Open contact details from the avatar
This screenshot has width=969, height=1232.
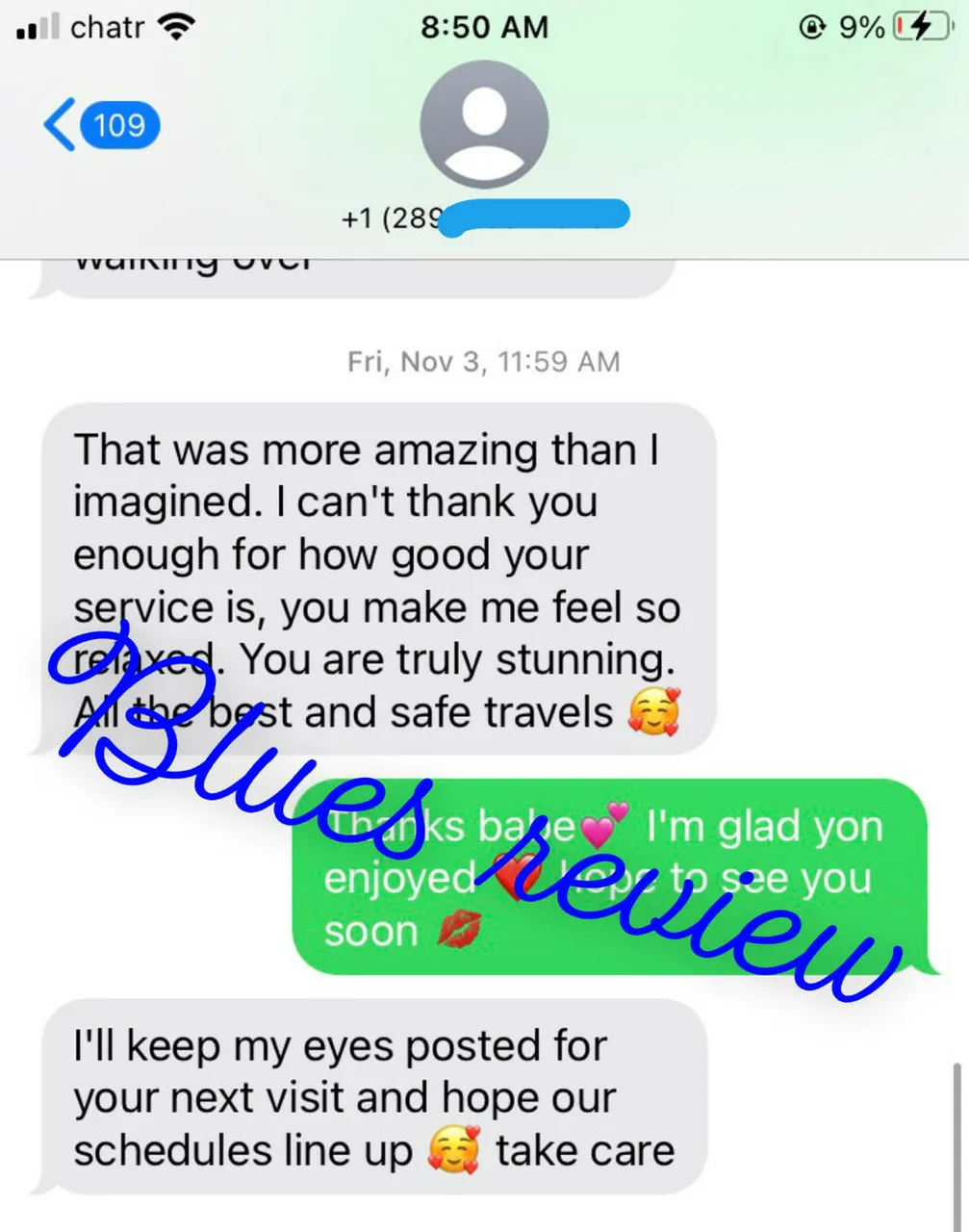coord(484,125)
